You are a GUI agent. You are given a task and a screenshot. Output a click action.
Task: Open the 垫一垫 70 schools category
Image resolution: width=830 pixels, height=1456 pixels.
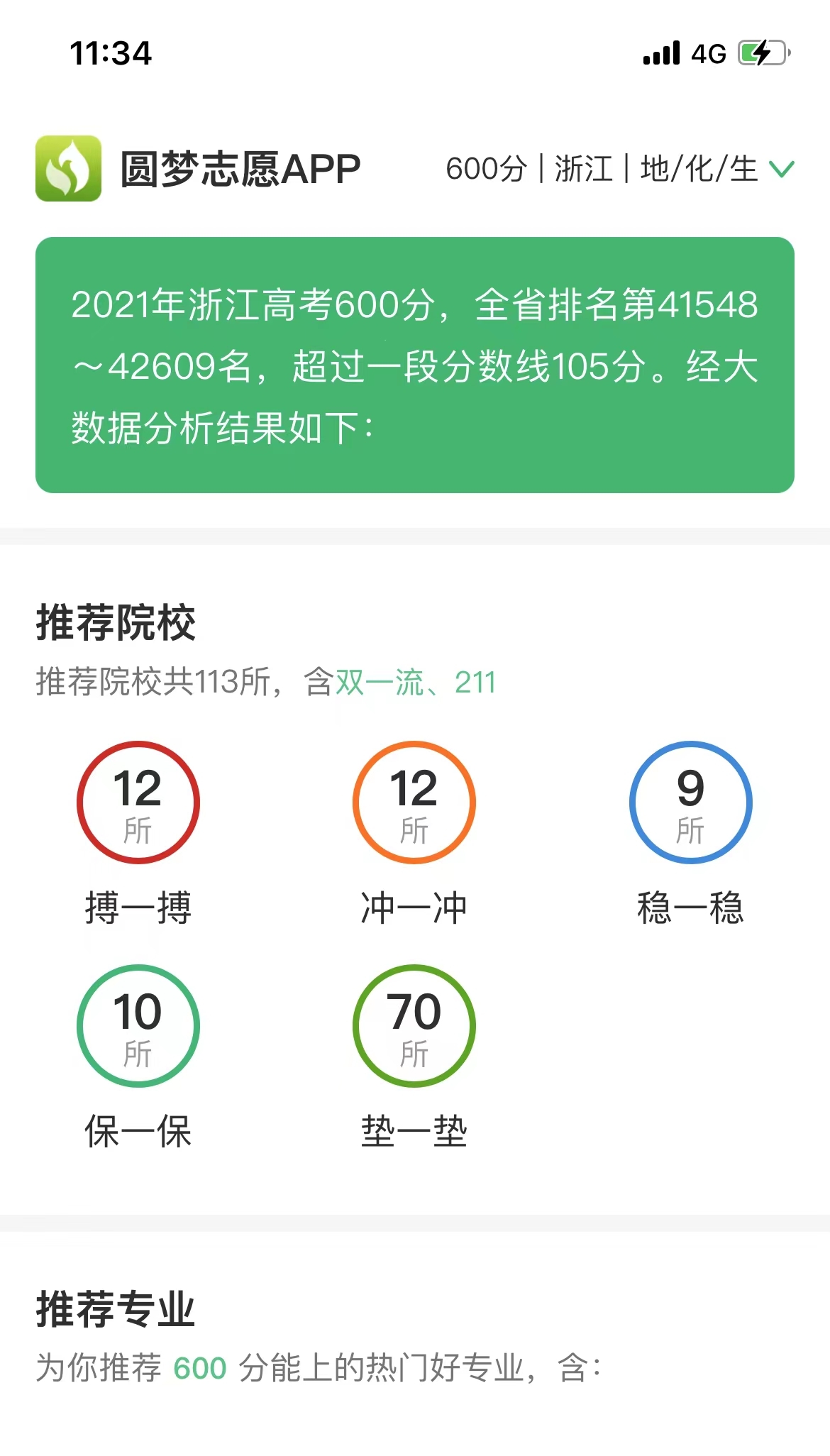[x=414, y=1058]
